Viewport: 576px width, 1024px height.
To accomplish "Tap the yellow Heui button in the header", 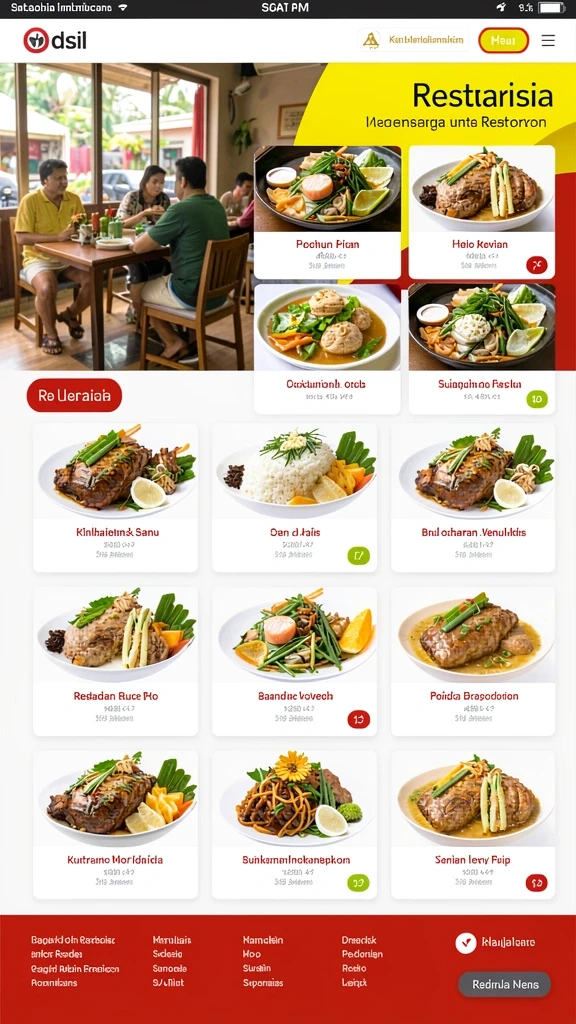I will click(504, 40).
